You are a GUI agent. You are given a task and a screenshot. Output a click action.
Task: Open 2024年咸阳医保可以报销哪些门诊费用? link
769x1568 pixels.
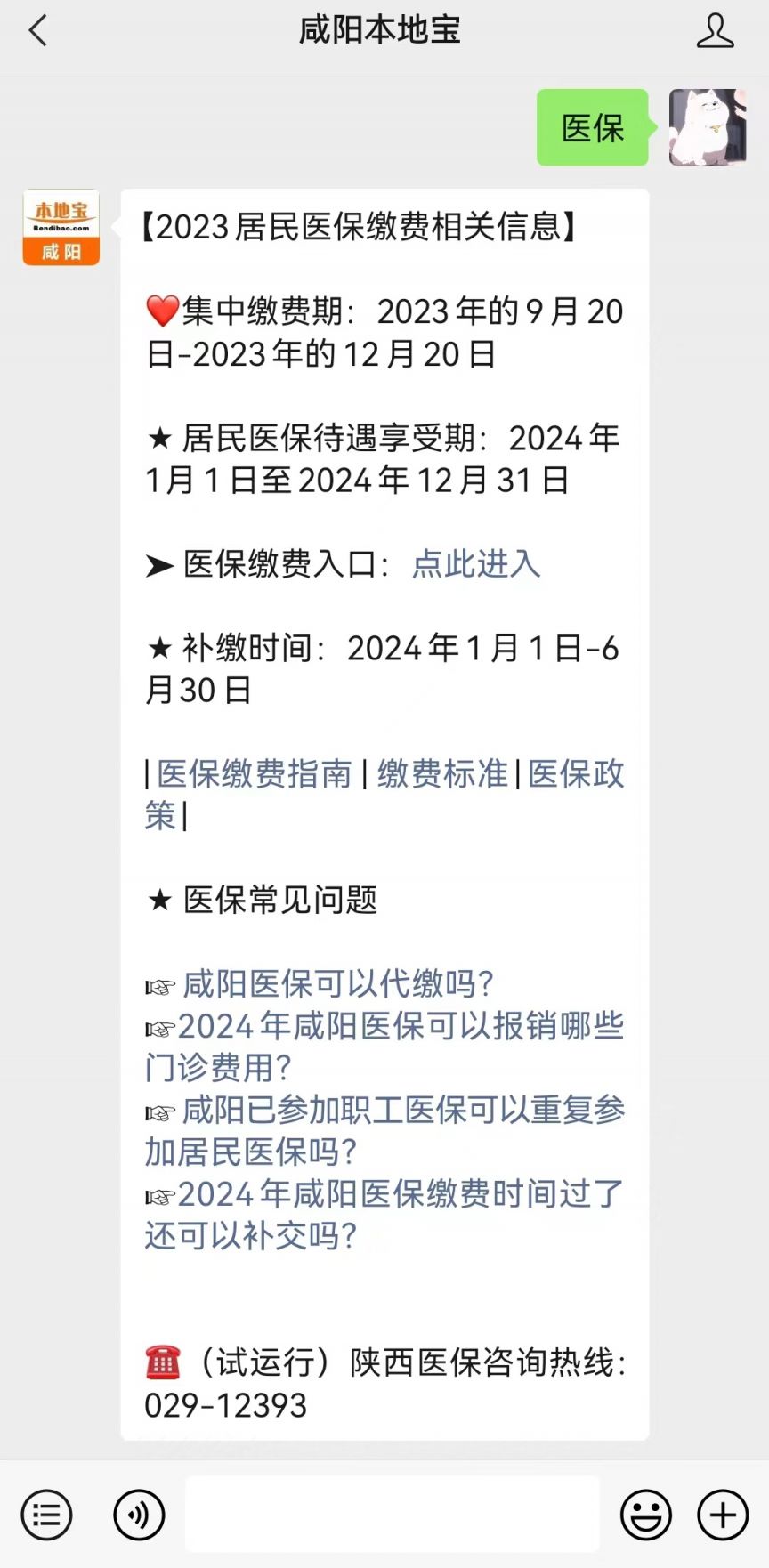click(x=384, y=1047)
